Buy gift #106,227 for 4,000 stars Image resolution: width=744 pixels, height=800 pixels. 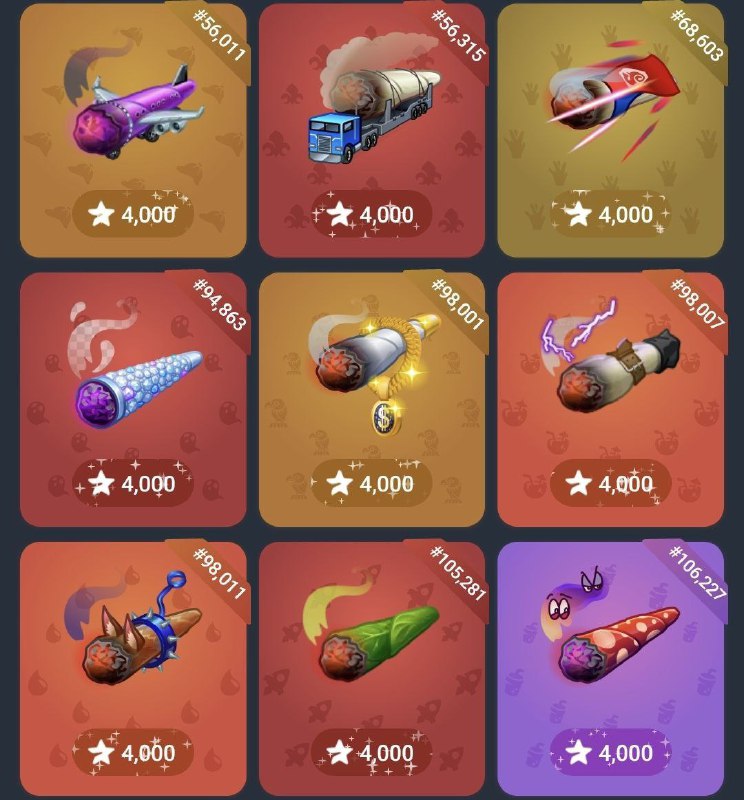(610, 752)
